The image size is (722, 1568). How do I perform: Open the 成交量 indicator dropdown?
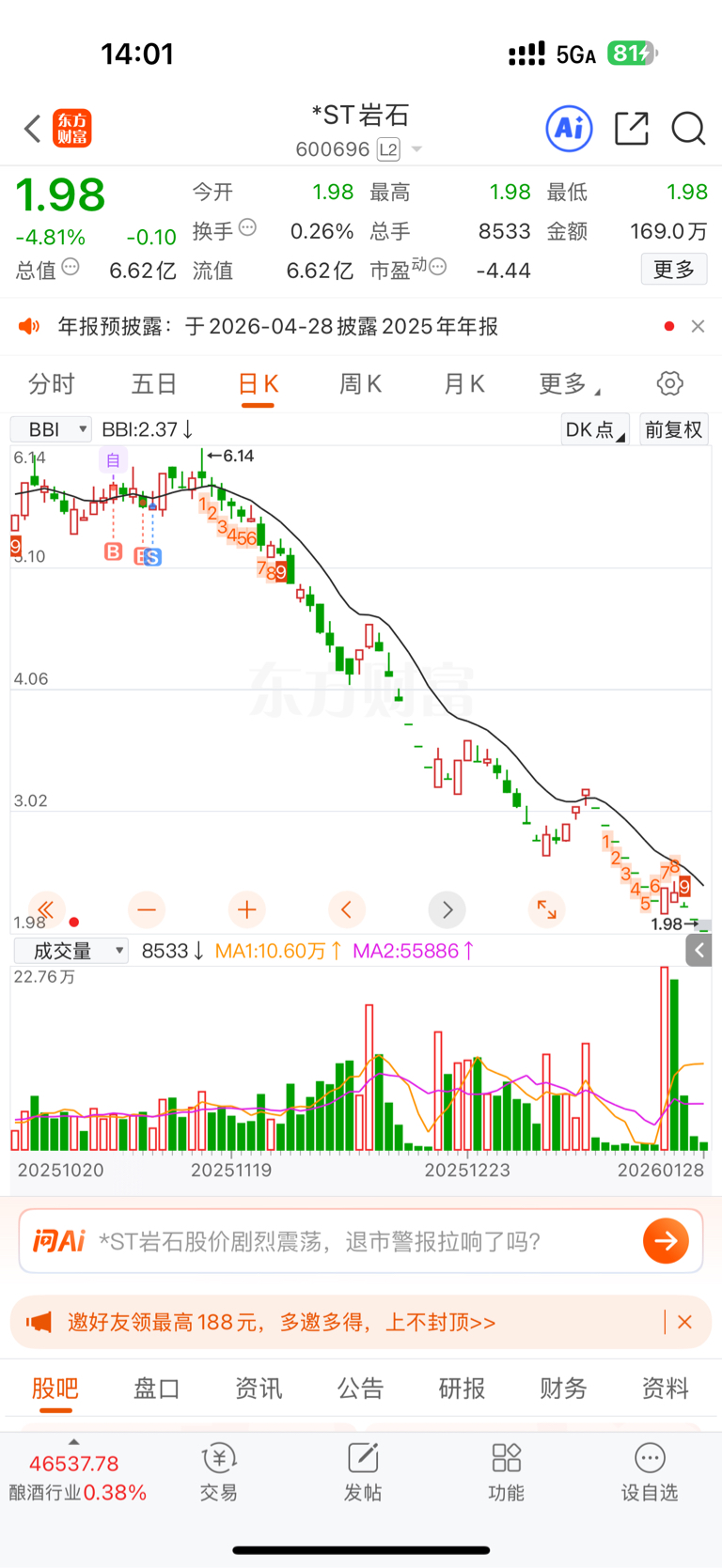tap(71, 951)
